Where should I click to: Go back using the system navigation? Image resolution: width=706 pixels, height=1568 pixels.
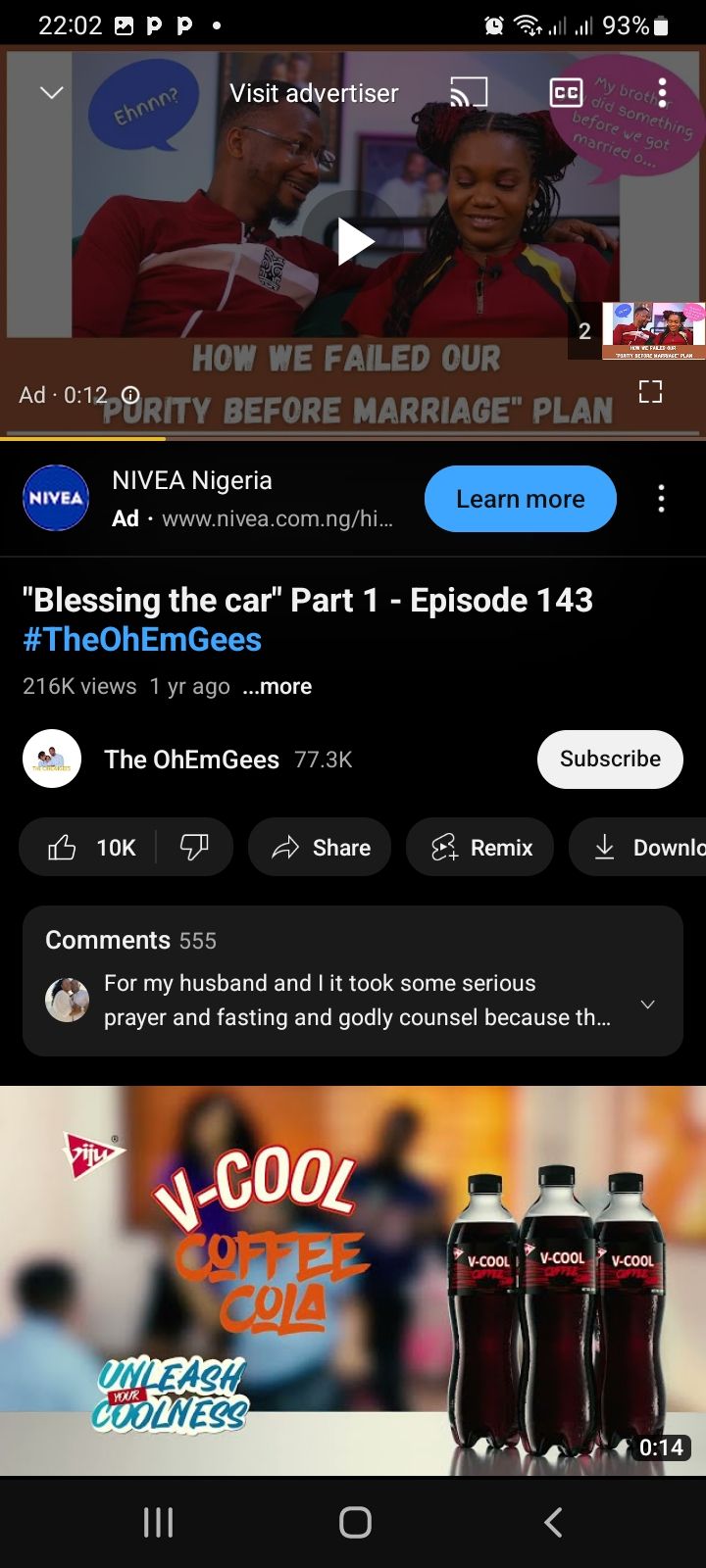coord(553,1522)
